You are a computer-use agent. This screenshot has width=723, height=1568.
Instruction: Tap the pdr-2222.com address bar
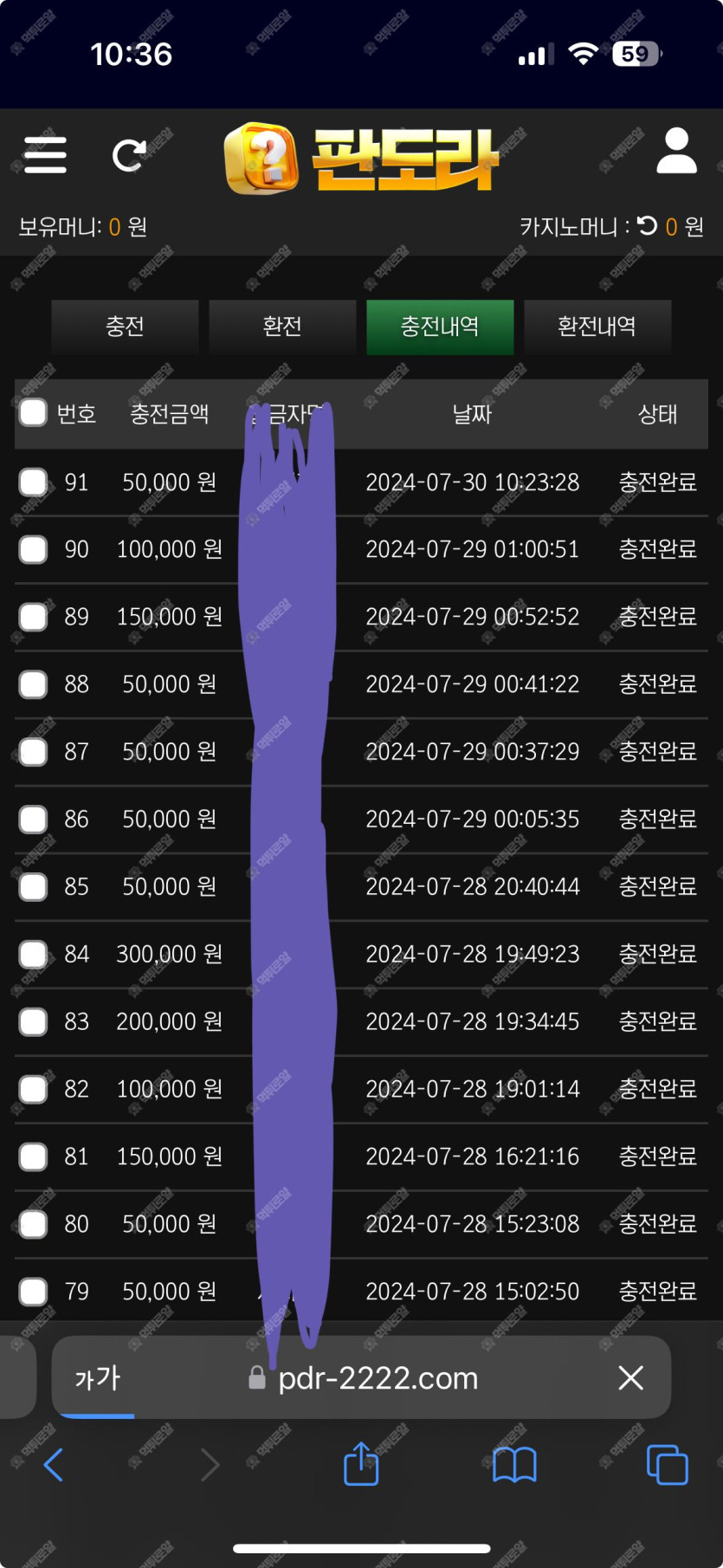(378, 1377)
